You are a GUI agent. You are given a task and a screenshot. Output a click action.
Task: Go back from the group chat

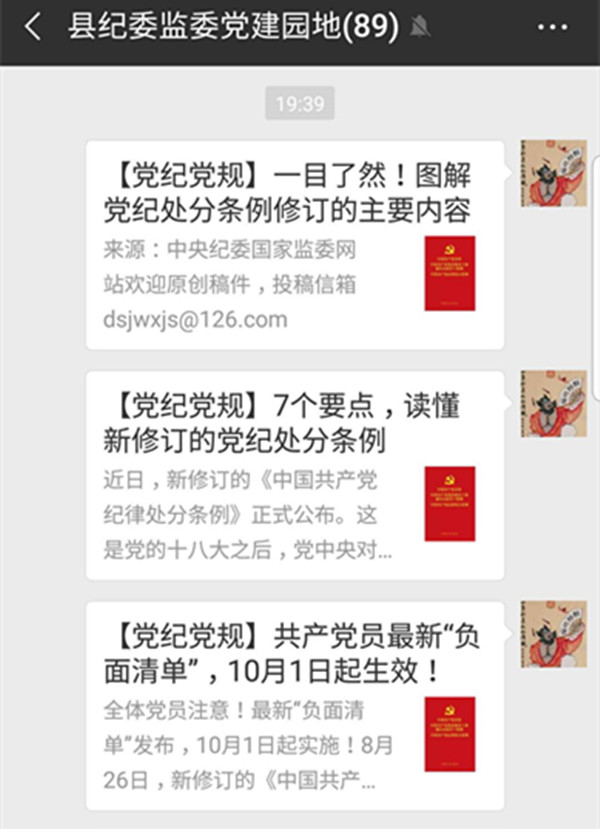click(32, 28)
